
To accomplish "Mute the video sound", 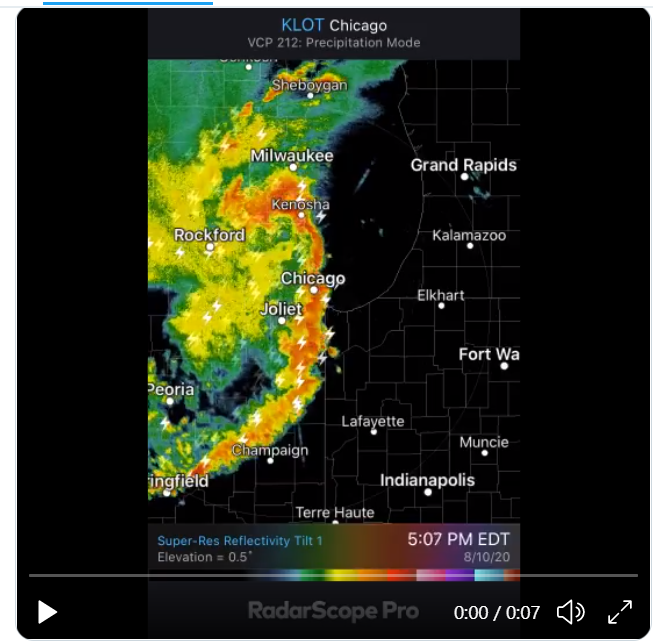I will coord(571,612).
